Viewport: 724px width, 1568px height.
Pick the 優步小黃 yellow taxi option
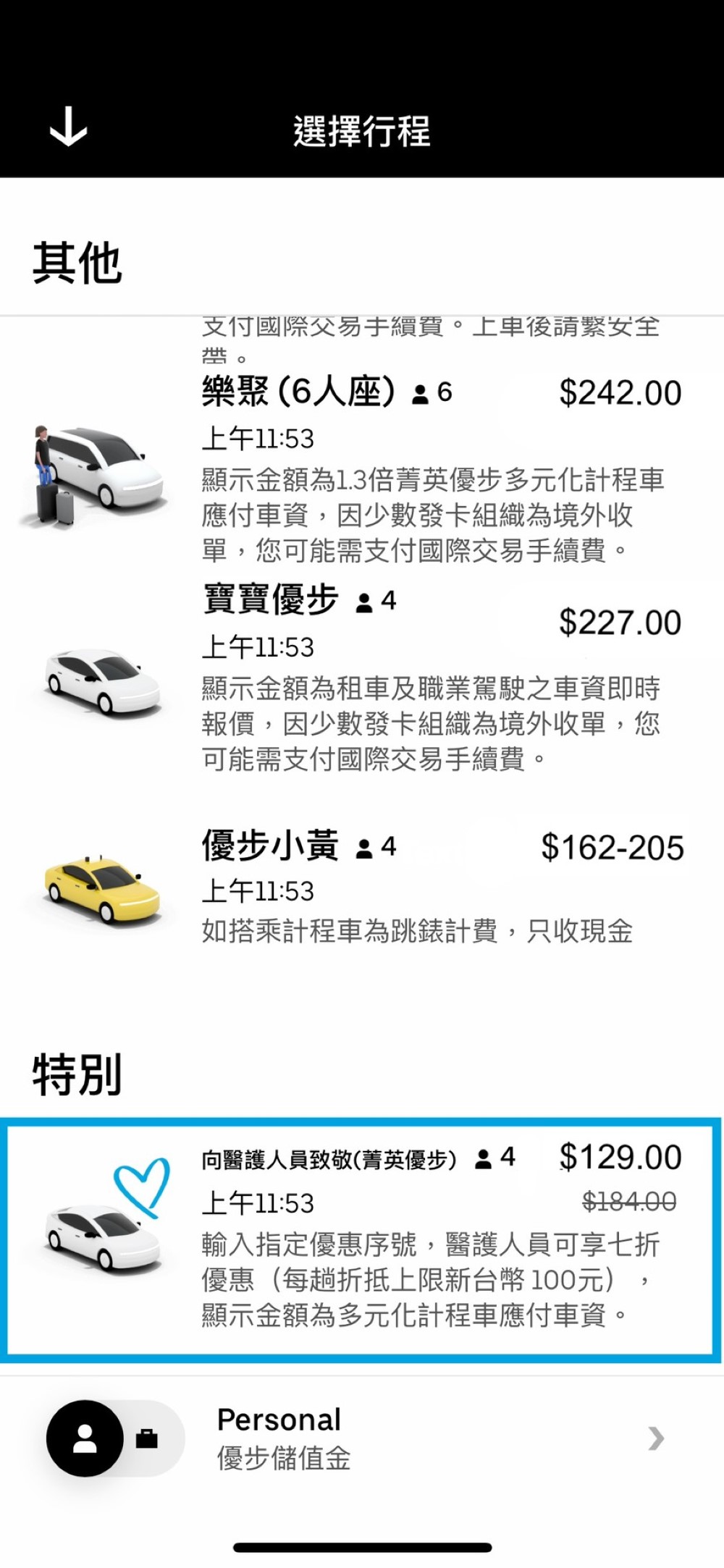(362, 887)
